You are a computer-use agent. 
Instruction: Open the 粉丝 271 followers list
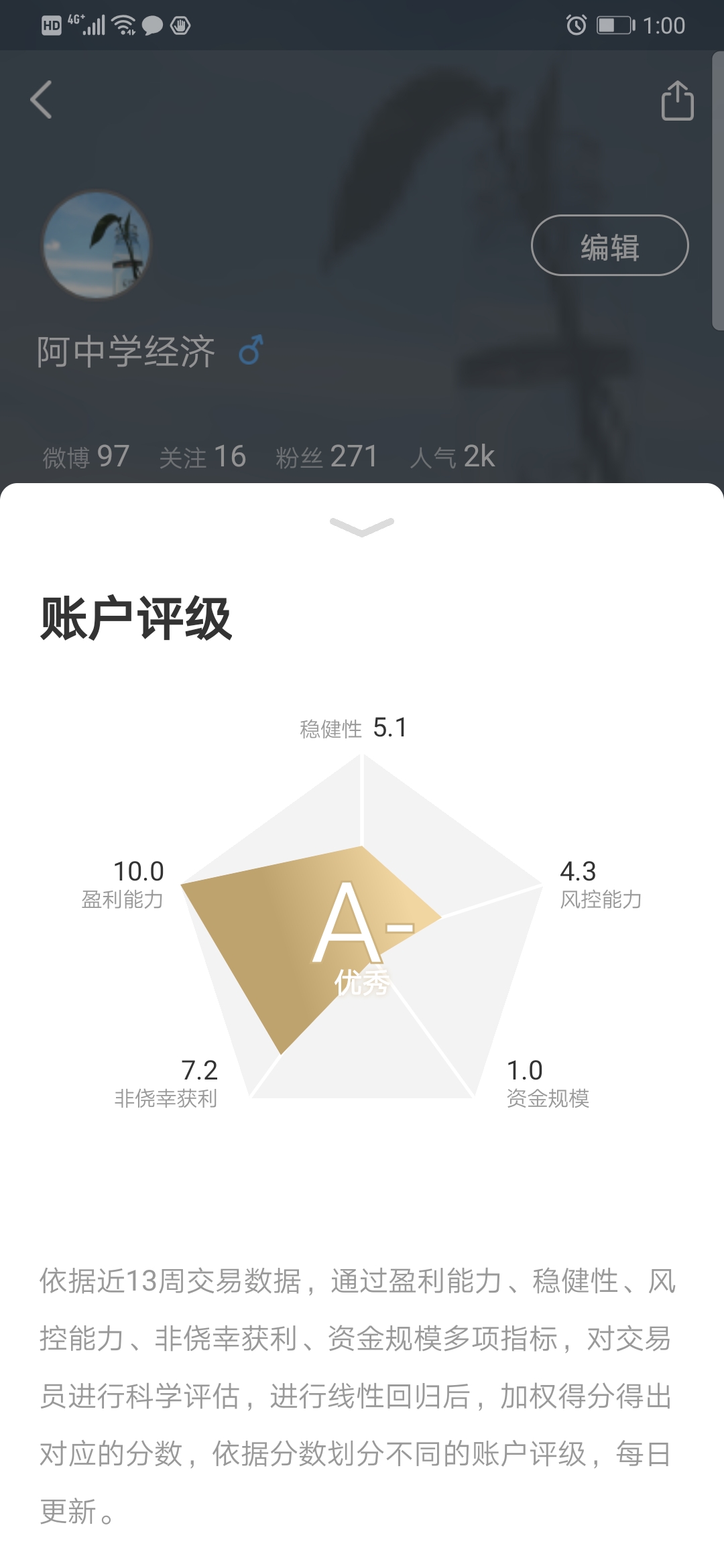click(326, 457)
